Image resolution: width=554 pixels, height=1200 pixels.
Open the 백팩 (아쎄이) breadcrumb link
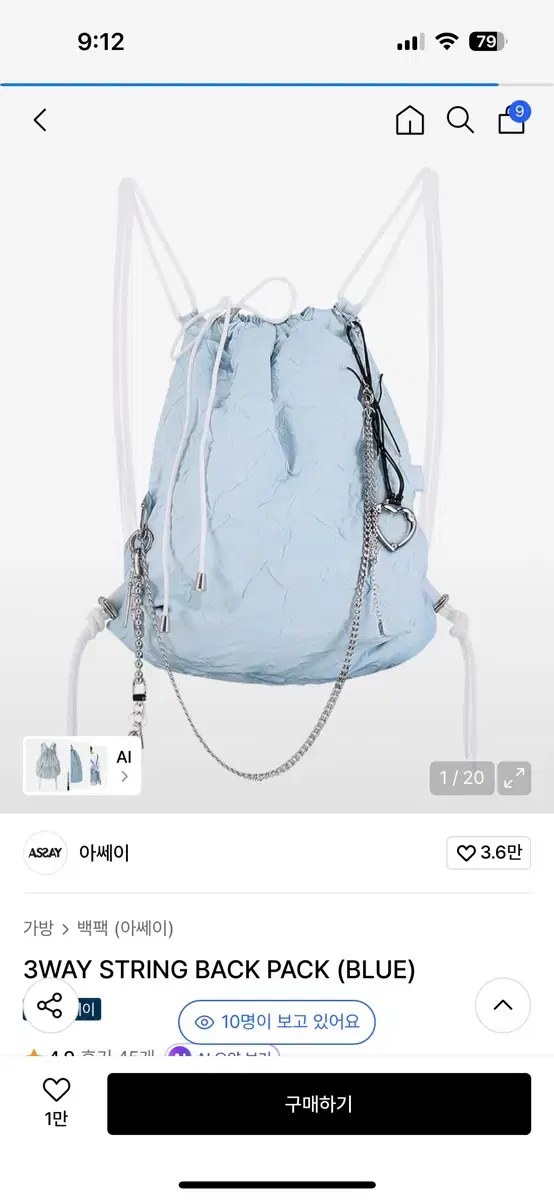coord(125,928)
